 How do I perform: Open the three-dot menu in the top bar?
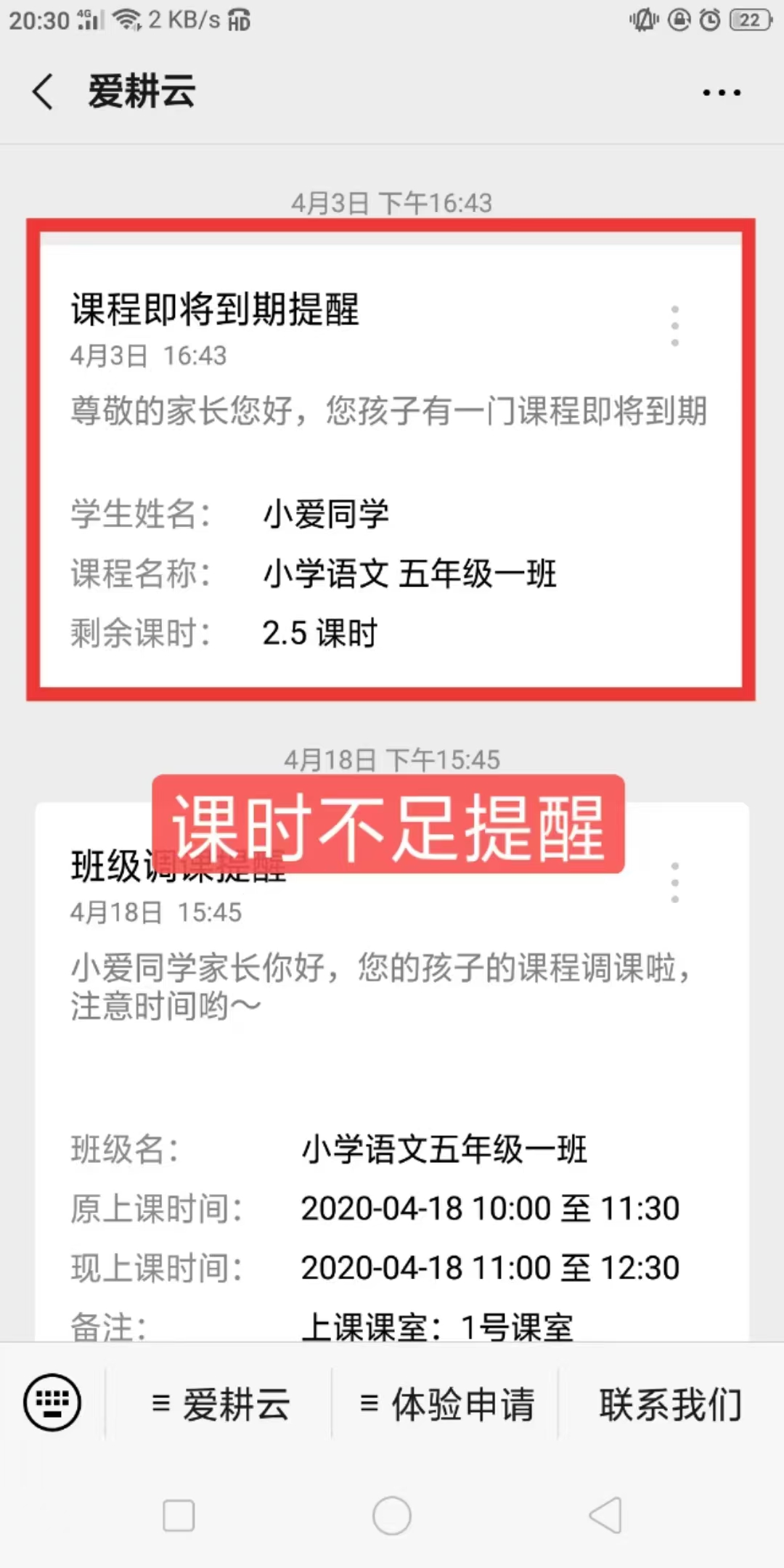[722, 92]
